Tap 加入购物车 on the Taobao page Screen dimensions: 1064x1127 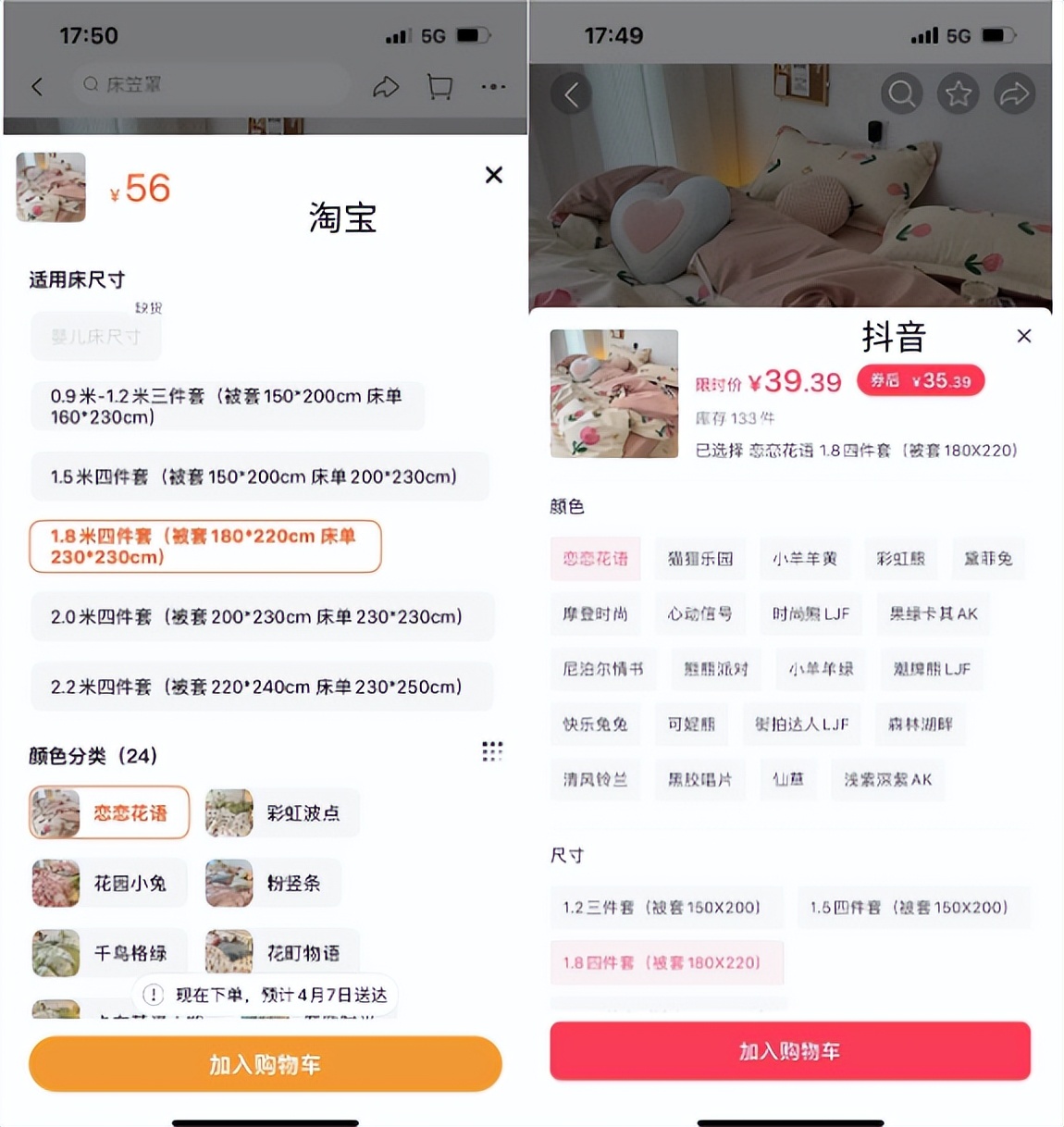click(x=265, y=1064)
